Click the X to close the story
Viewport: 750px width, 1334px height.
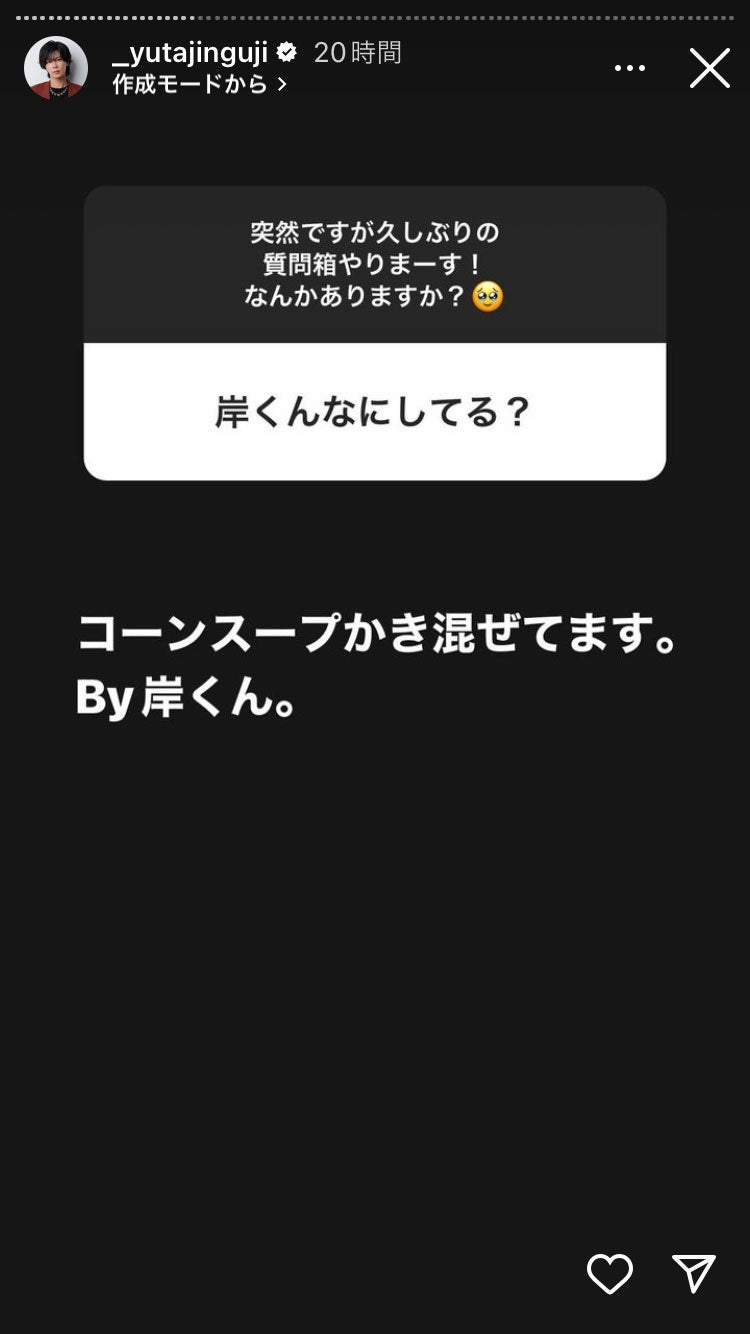pyautogui.click(x=711, y=68)
